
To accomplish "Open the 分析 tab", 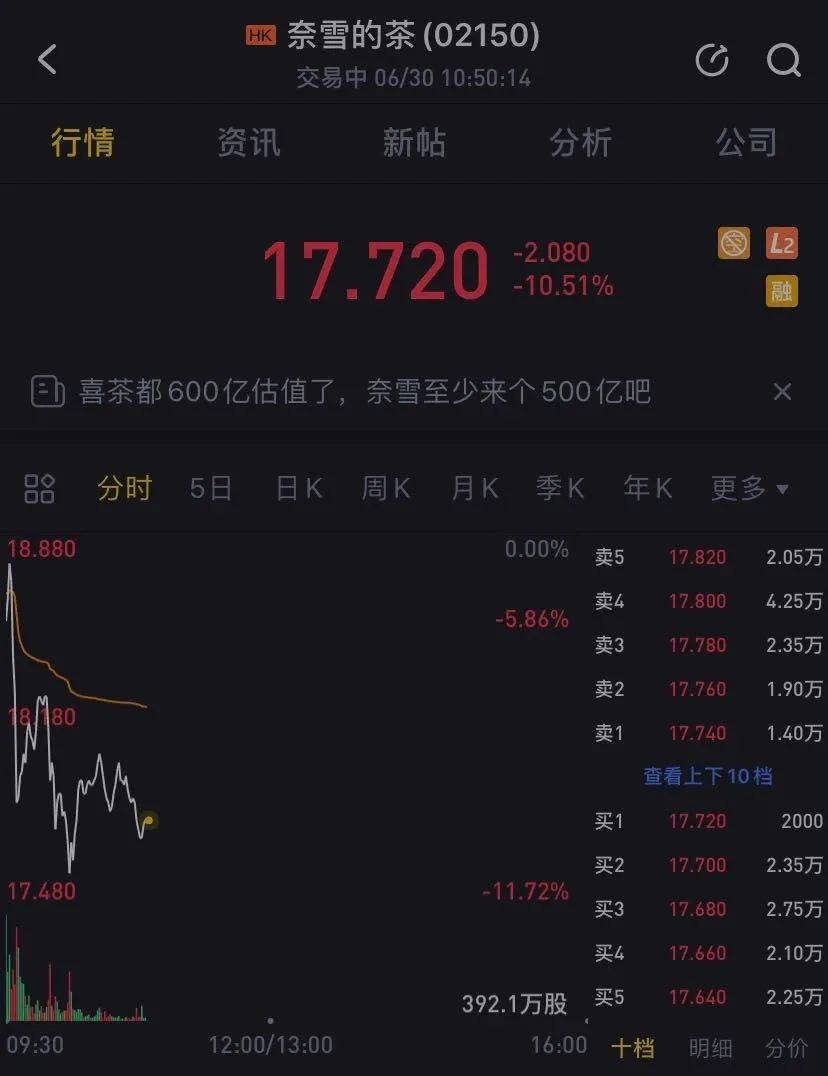I will click(x=580, y=142).
